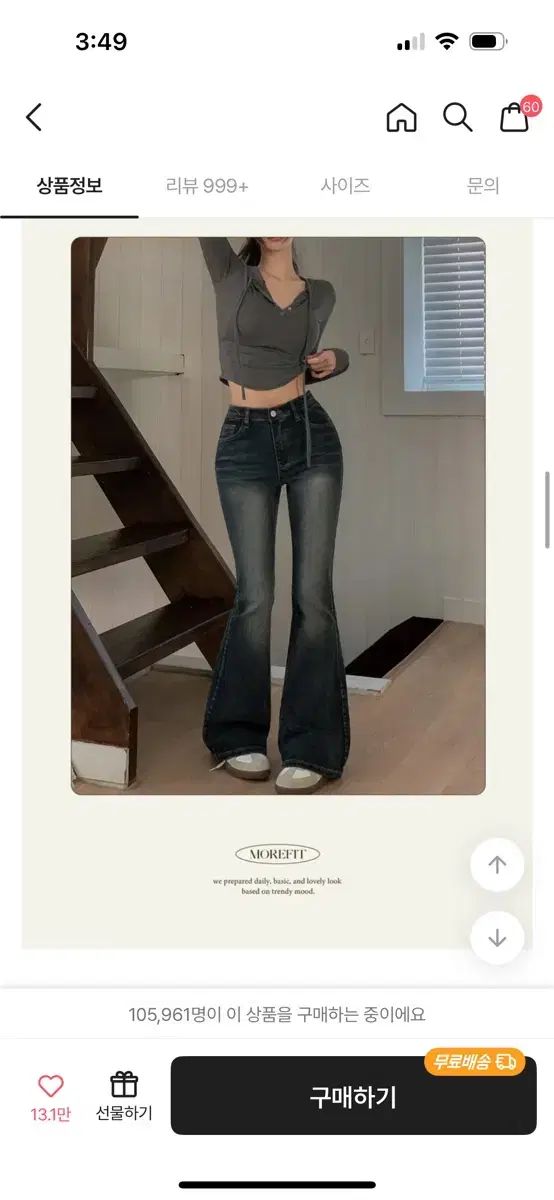The image size is (554, 1200).
Task: Open the home icon in the header
Action: 401,117
